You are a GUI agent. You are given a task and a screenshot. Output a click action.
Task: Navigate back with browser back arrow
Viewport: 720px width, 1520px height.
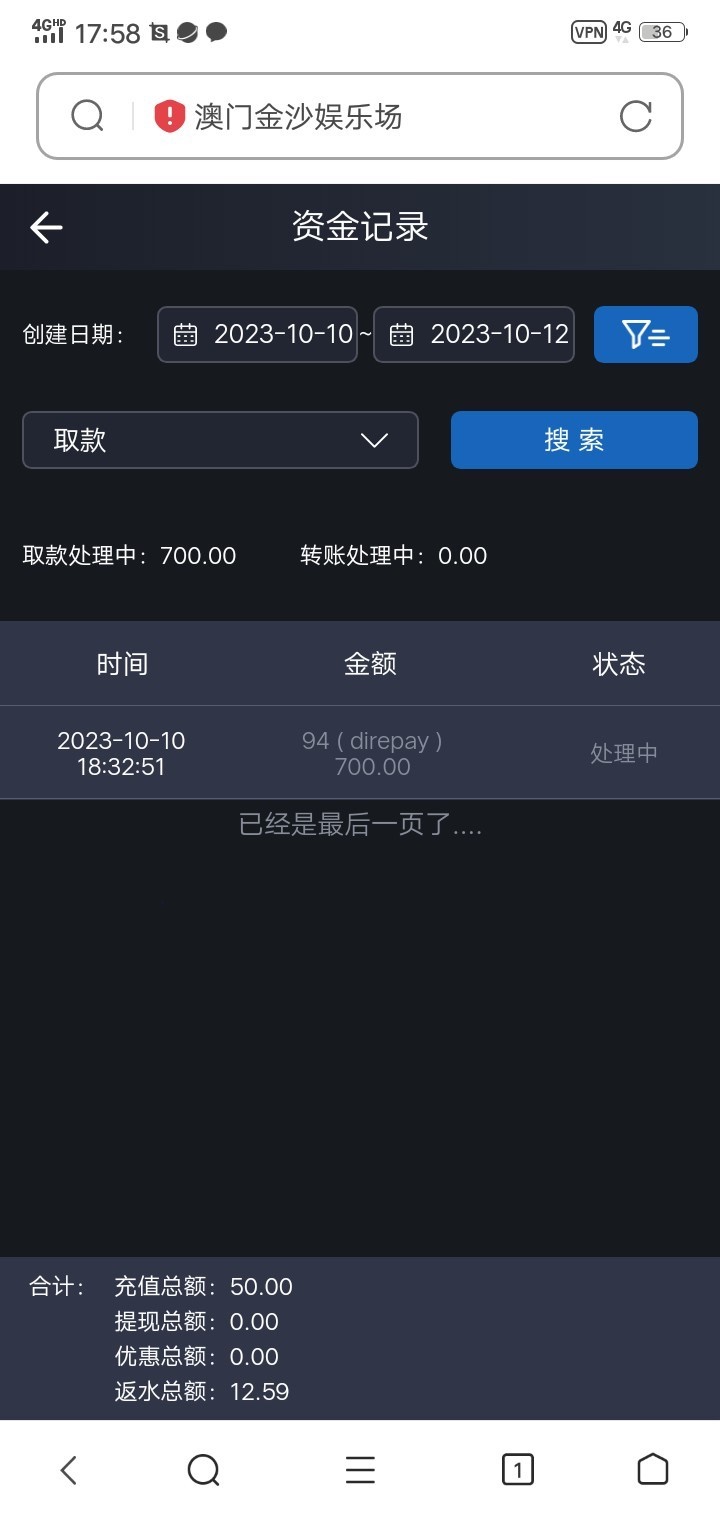pos(68,1470)
